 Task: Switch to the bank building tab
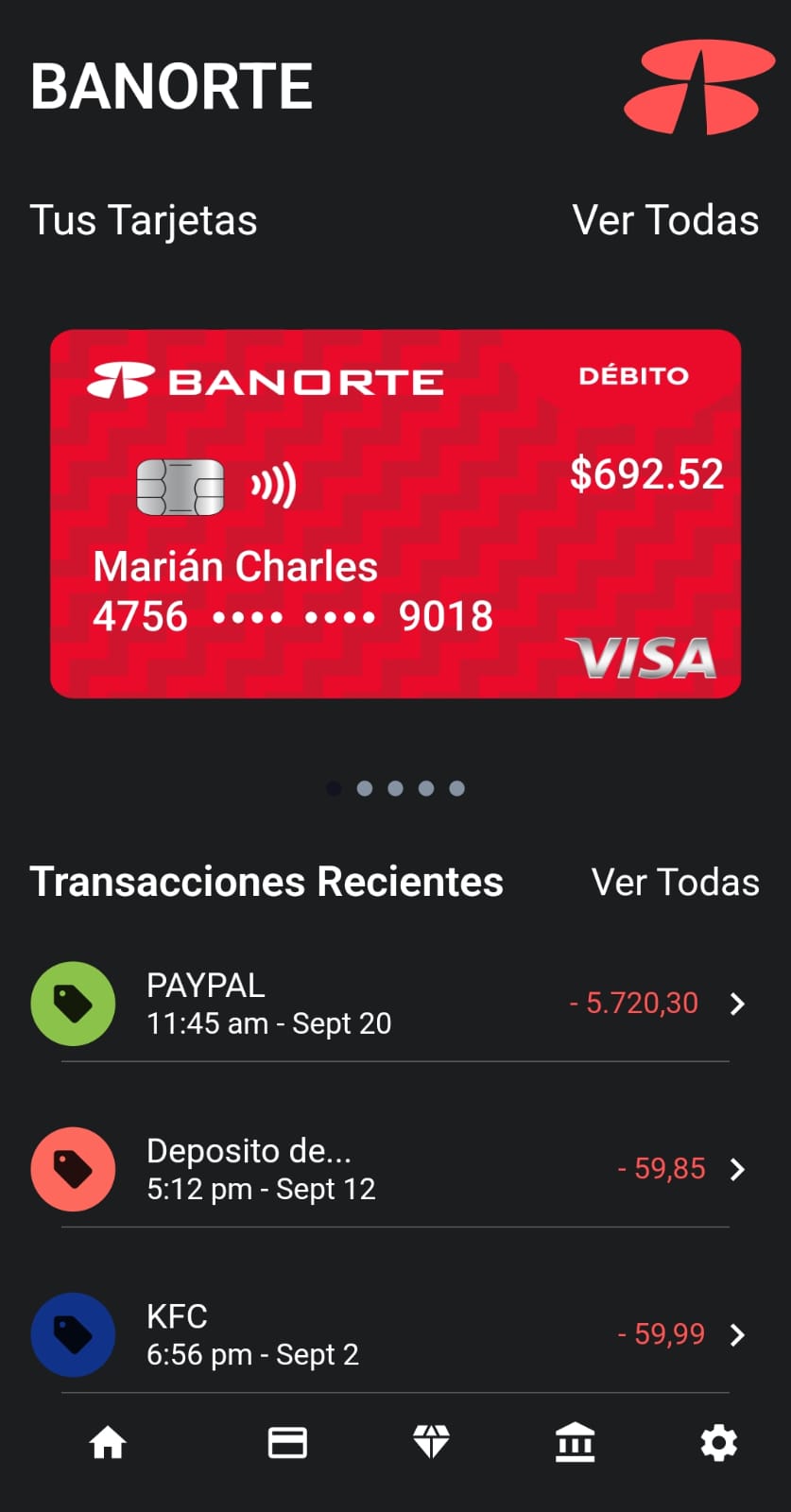[x=575, y=1443]
